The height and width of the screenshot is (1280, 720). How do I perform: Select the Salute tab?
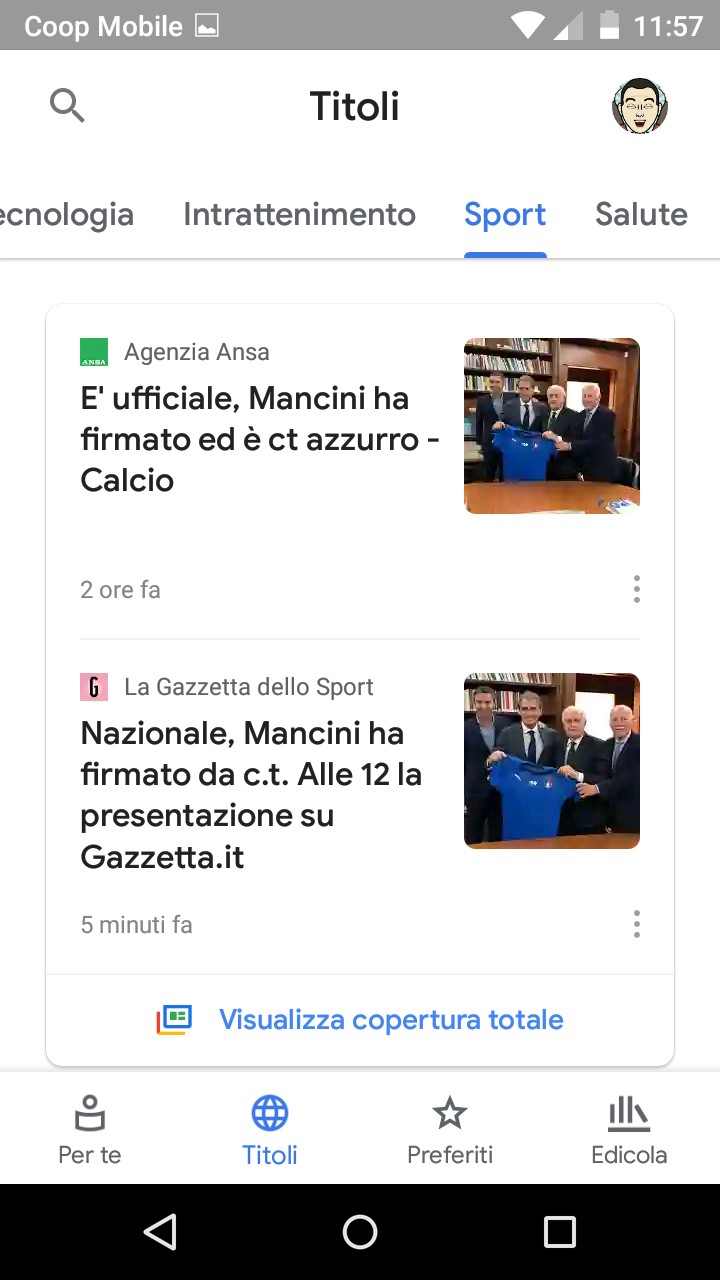pos(641,214)
